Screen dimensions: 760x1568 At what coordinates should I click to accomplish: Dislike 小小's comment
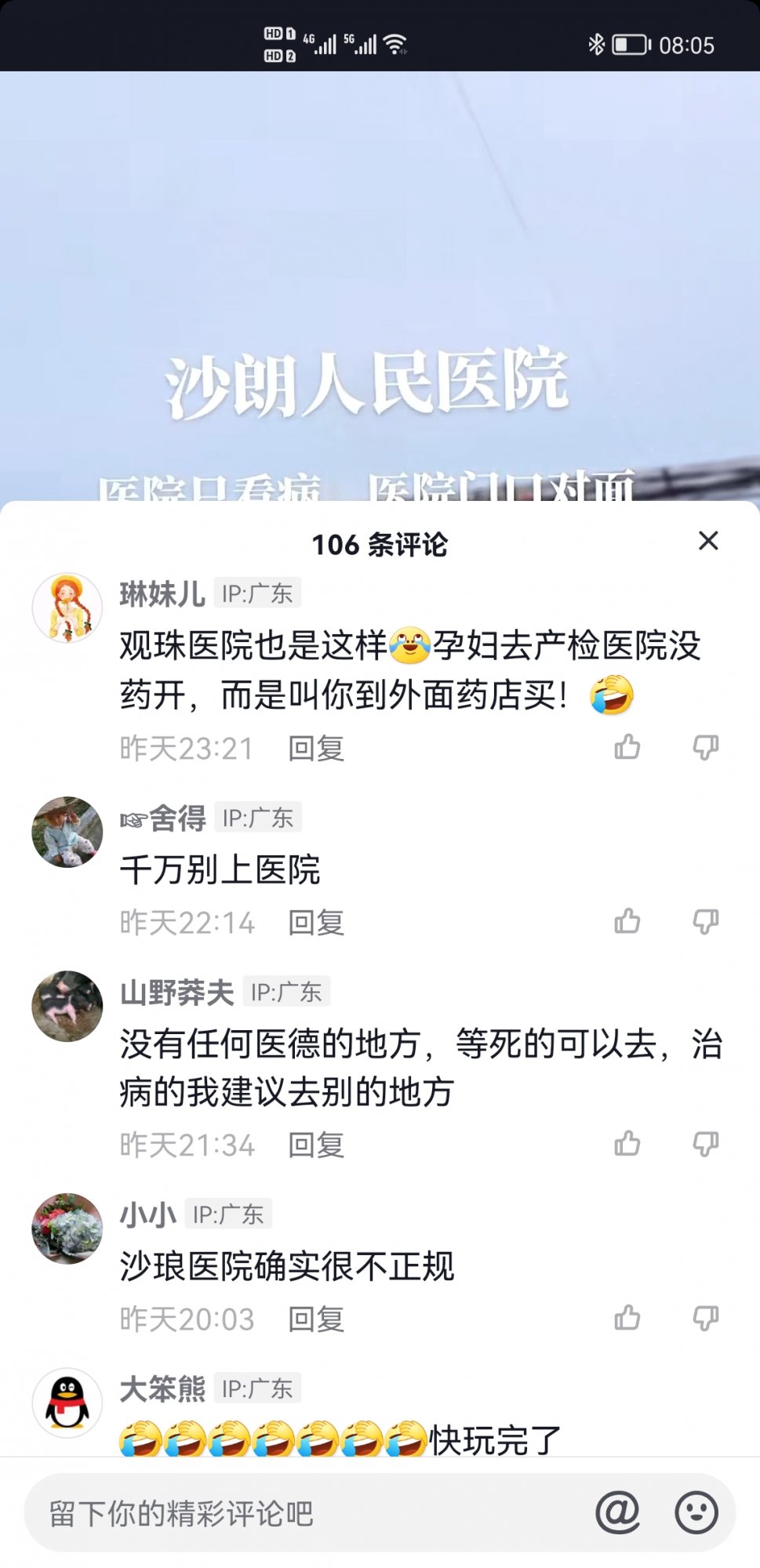[705, 1318]
